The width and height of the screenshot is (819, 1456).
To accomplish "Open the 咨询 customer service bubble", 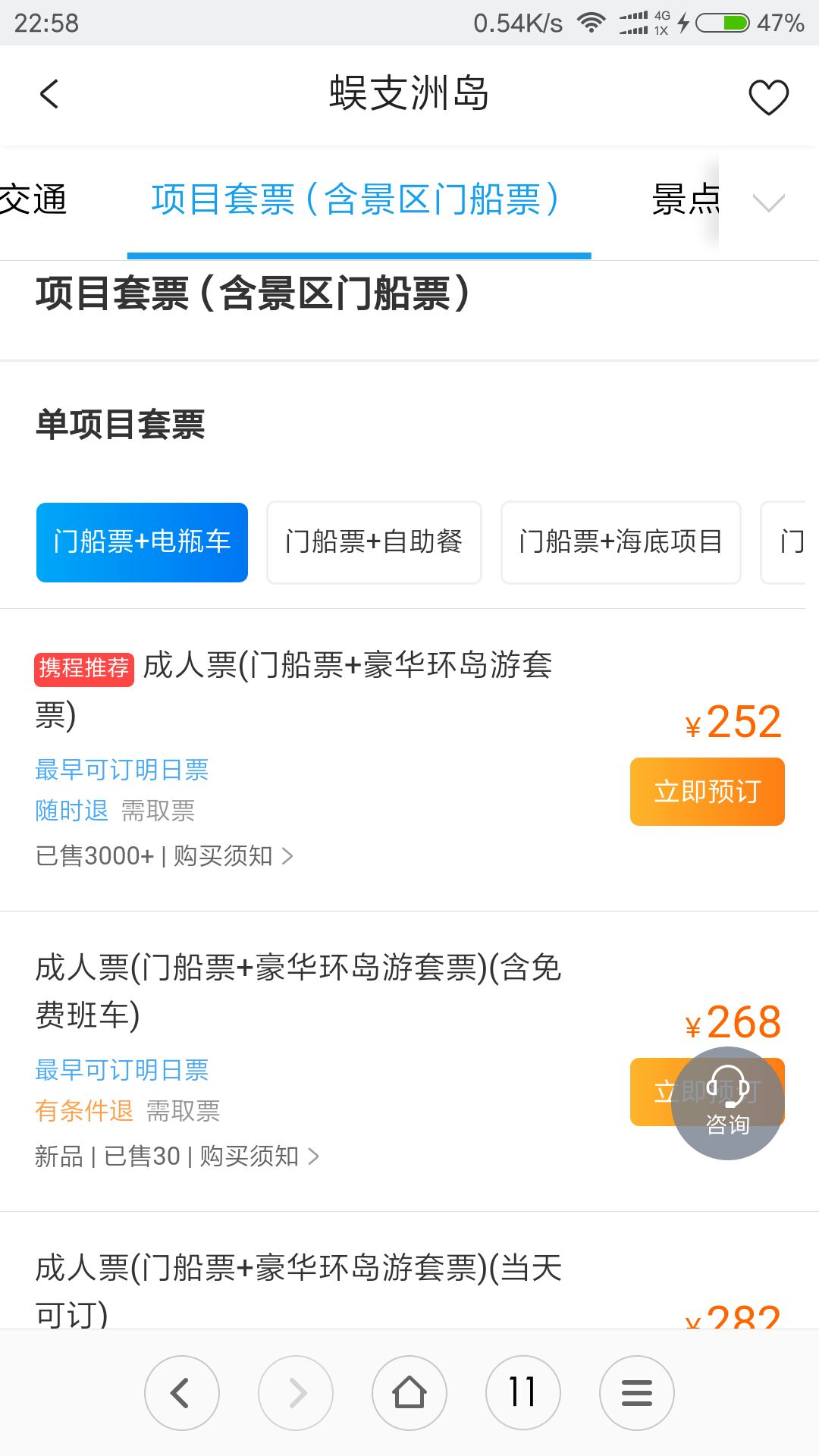I will (x=728, y=1103).
